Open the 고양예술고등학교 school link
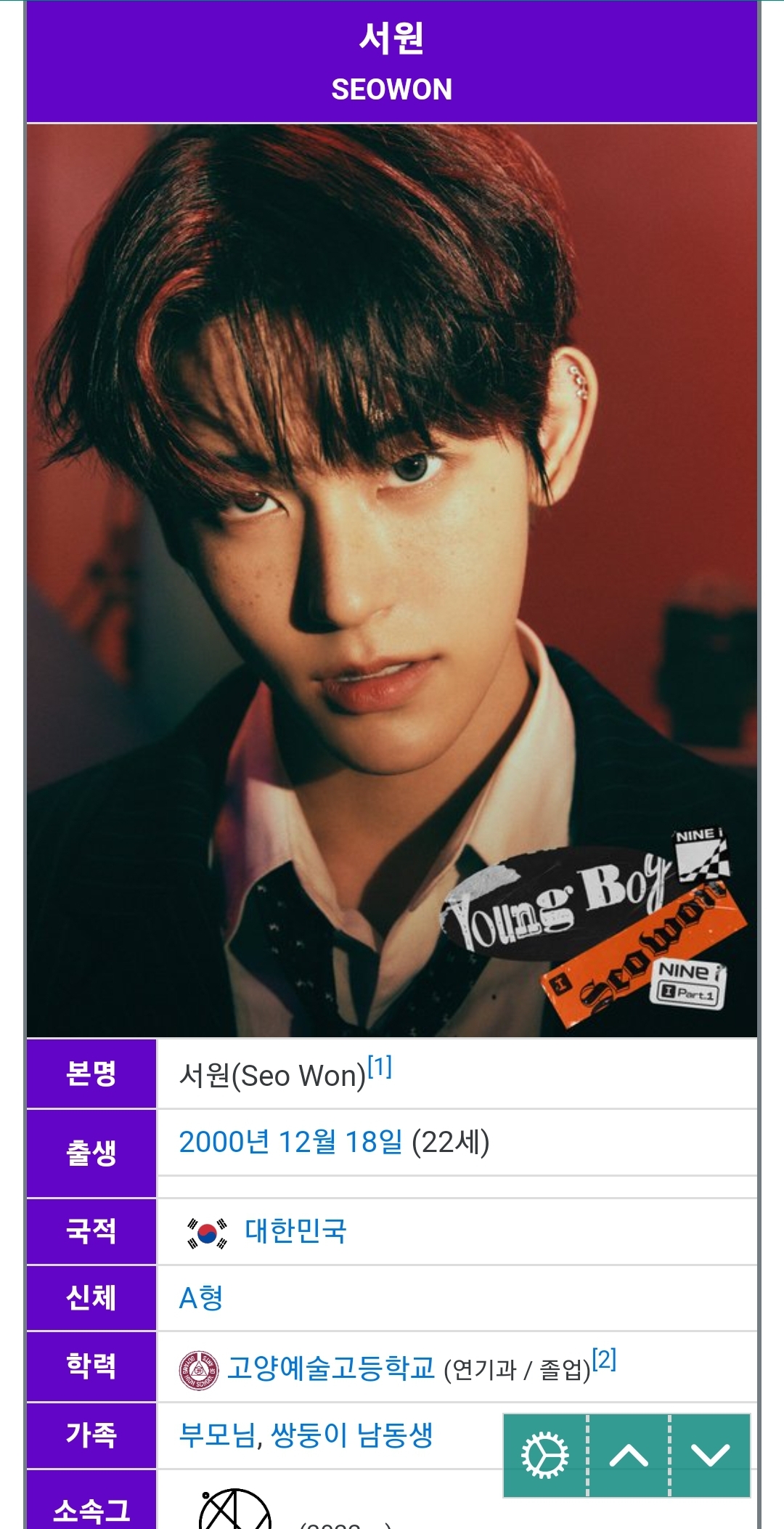 (x=330, y=1368)
